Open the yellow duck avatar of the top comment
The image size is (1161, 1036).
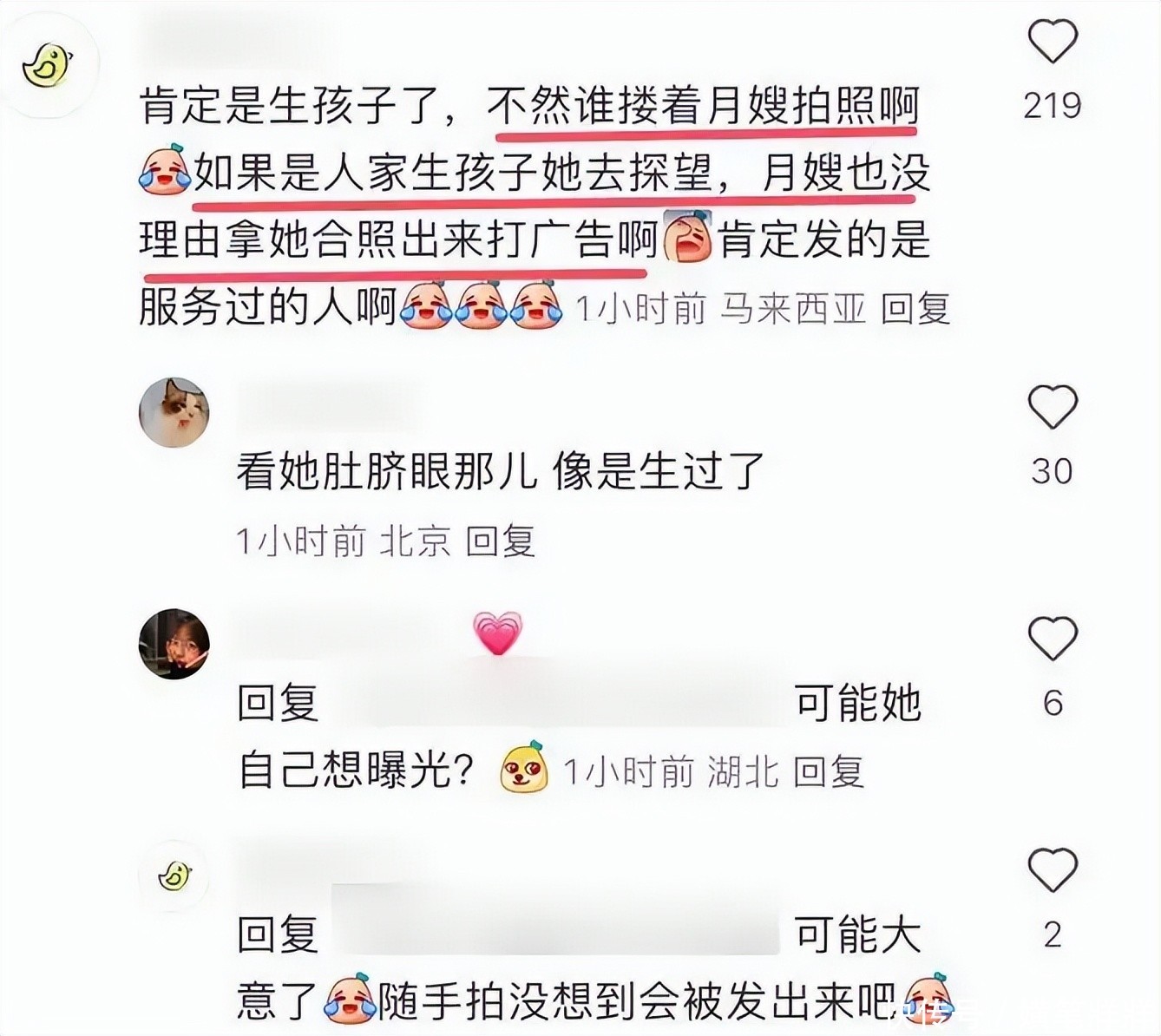48,67
